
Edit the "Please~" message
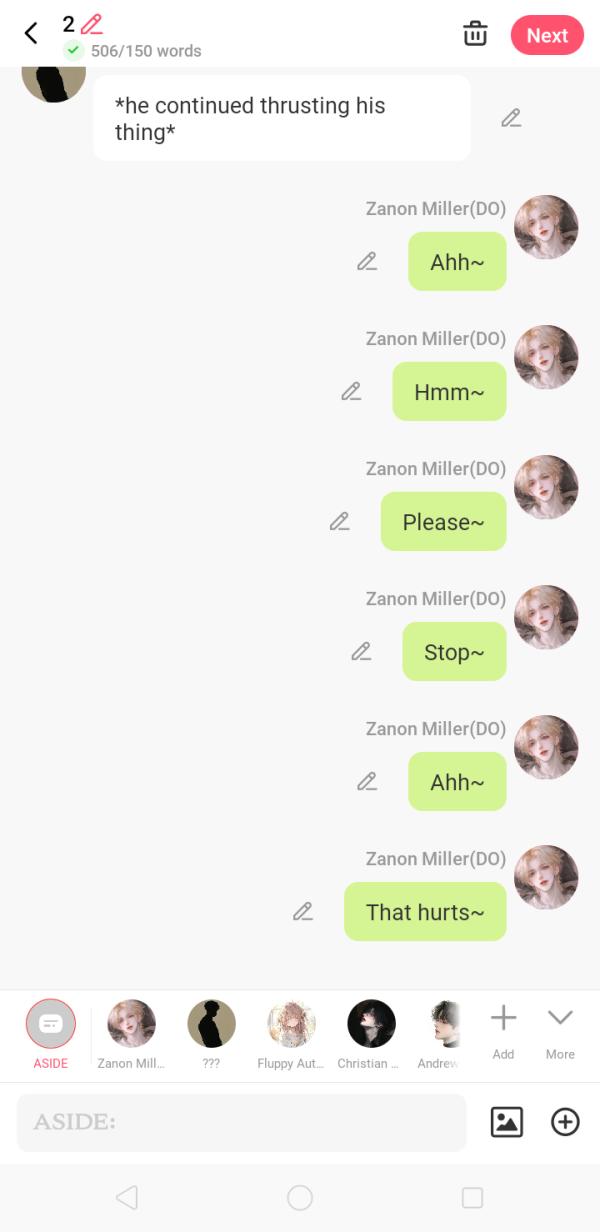click(x=340, y=522)
